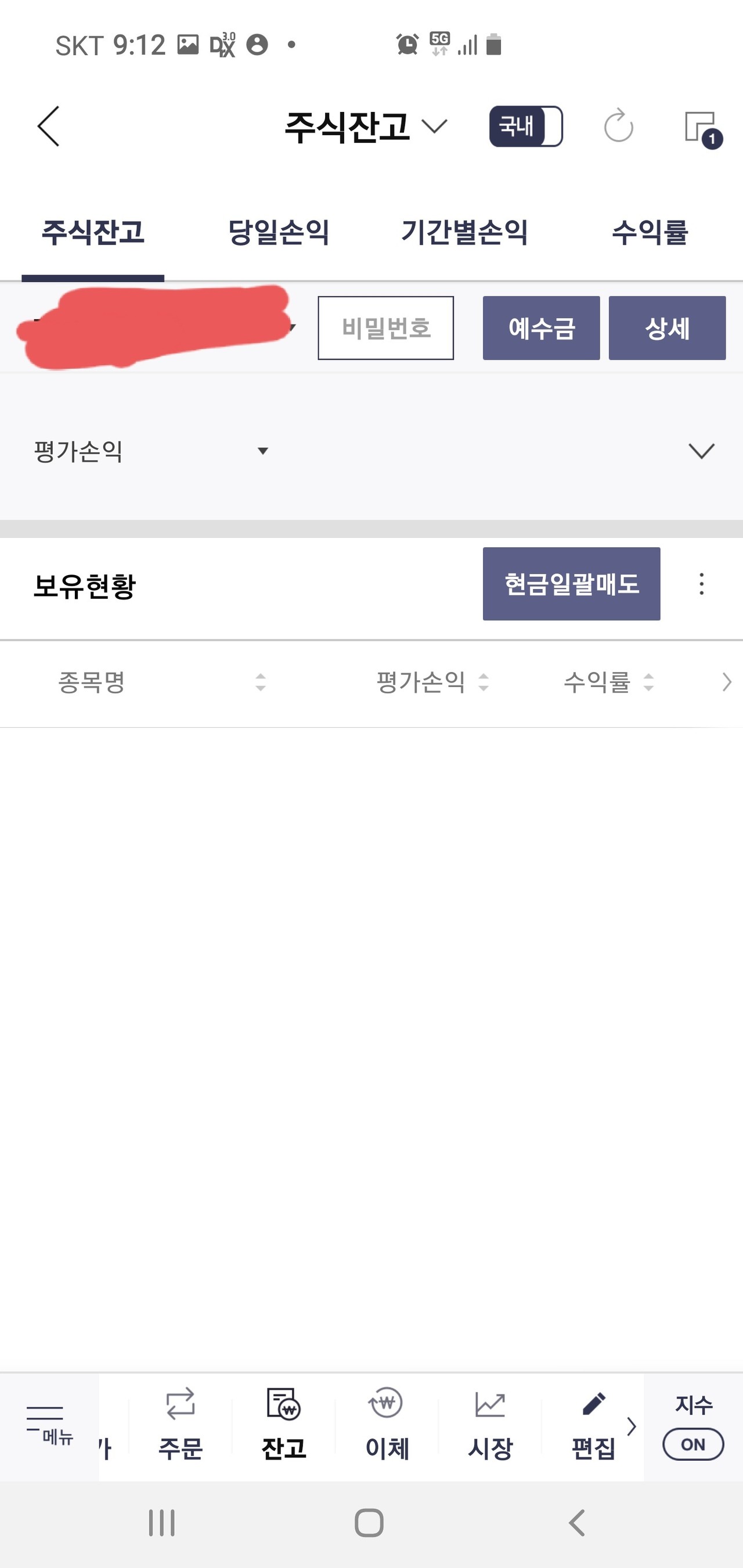Image resolution: width=743 pixels, height=1568 pixels.
Task: Expand the account summary chevron
Action: (x=701, y=450)
